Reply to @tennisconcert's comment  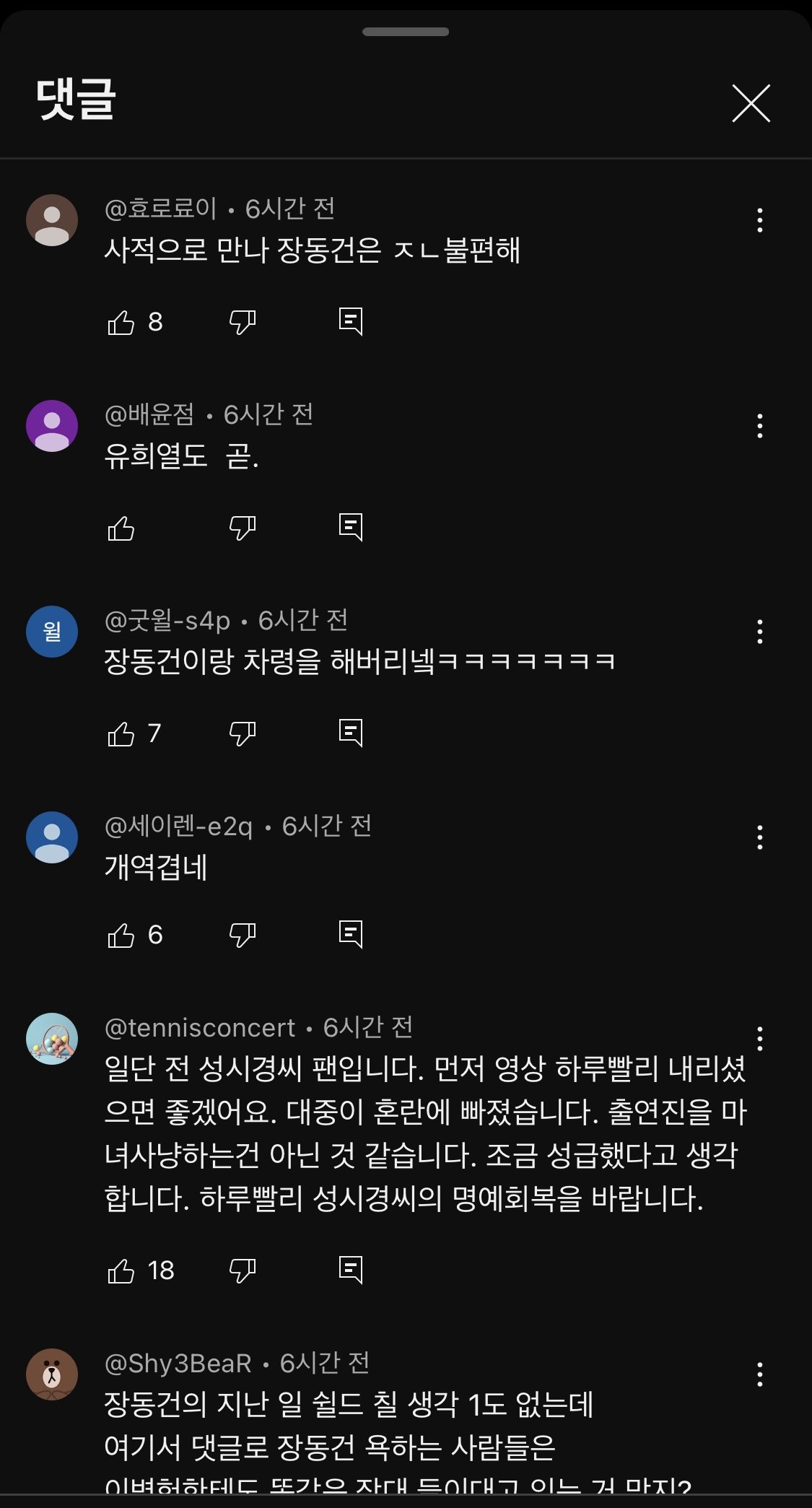click(x=351, y=1271)
